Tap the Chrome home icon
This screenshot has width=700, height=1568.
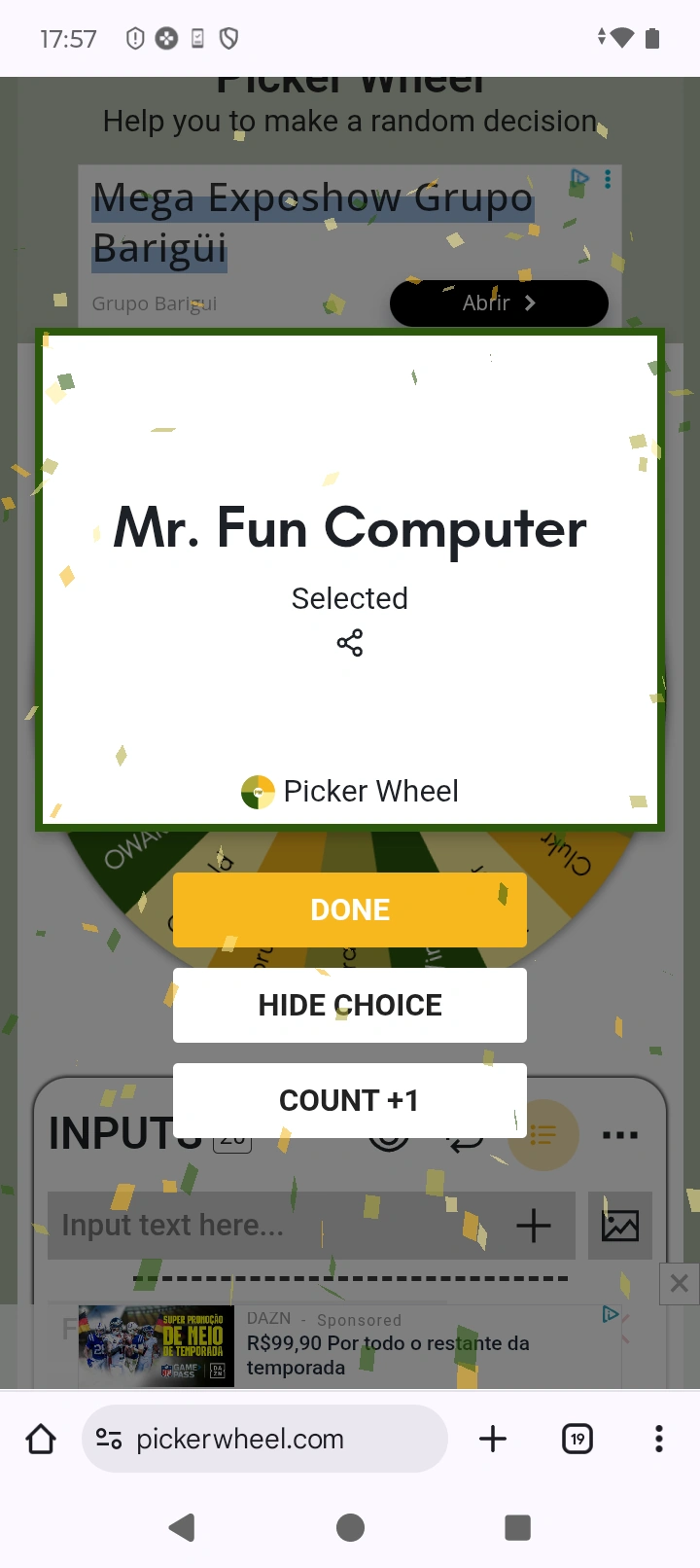[40, 1439]
